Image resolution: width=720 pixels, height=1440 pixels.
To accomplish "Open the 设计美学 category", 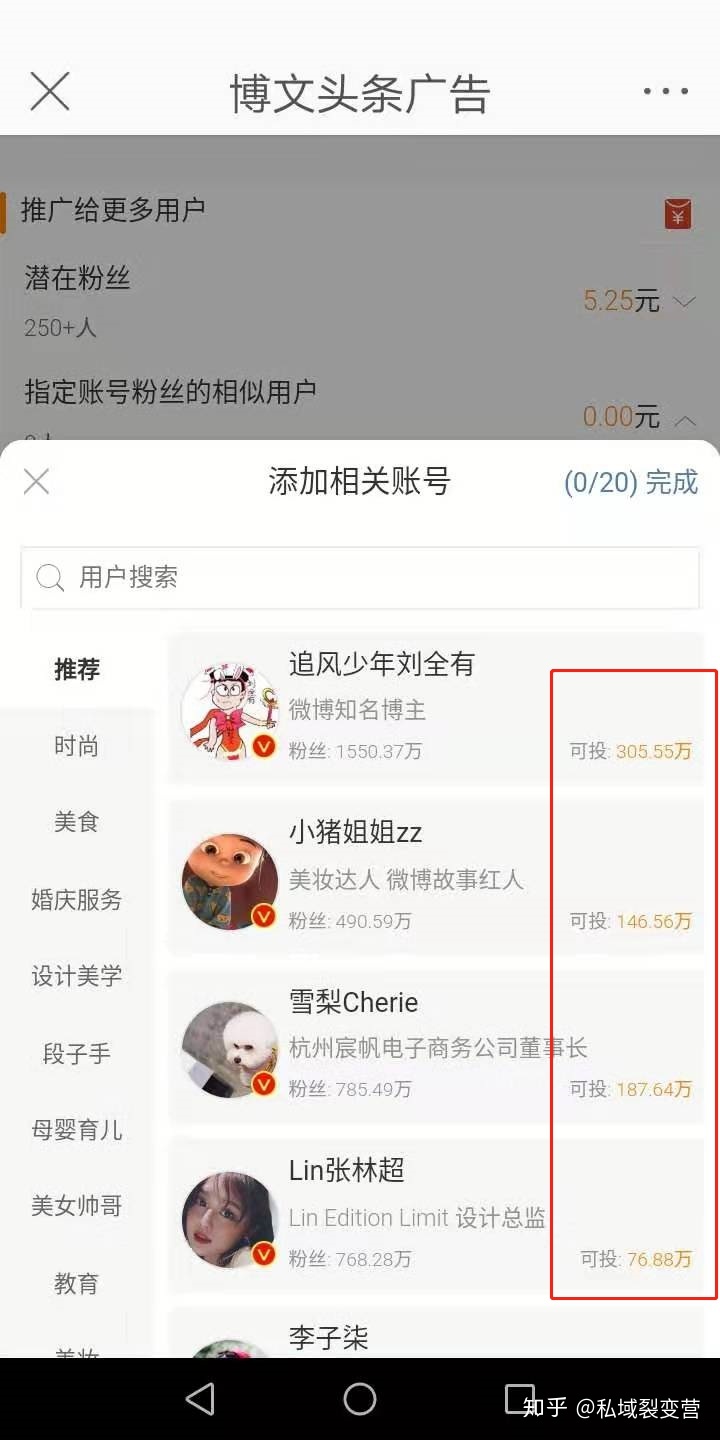I will [x=77, y=976].
